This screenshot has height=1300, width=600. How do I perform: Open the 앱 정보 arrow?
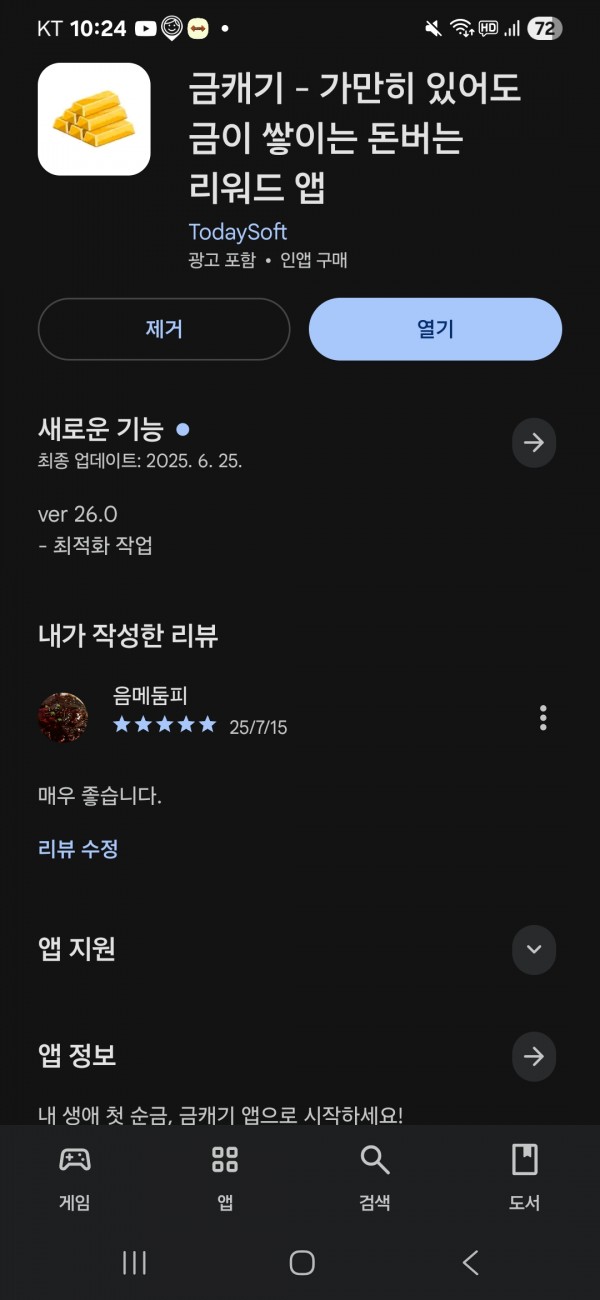click(534, 1056)
